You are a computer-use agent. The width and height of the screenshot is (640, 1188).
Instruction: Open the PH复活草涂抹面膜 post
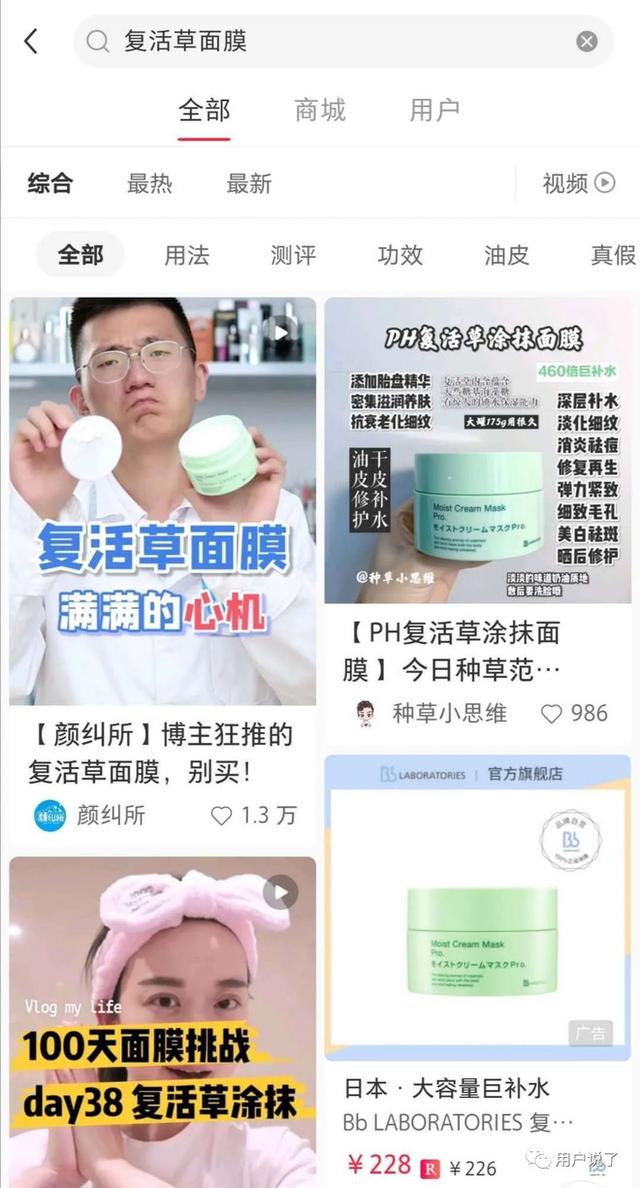pyautogui.click(x=477, y=450)
